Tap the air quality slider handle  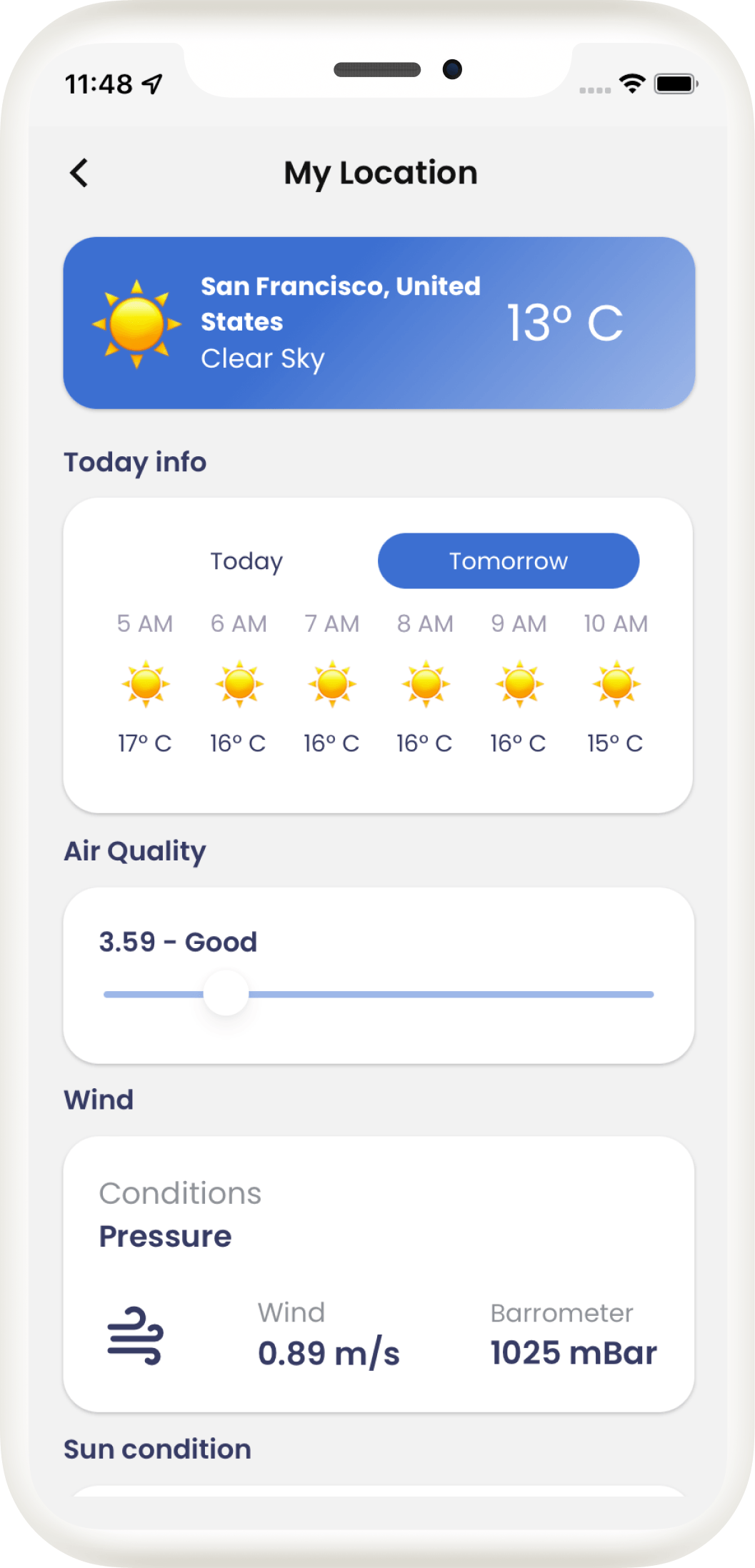click(x=226, y=993)
